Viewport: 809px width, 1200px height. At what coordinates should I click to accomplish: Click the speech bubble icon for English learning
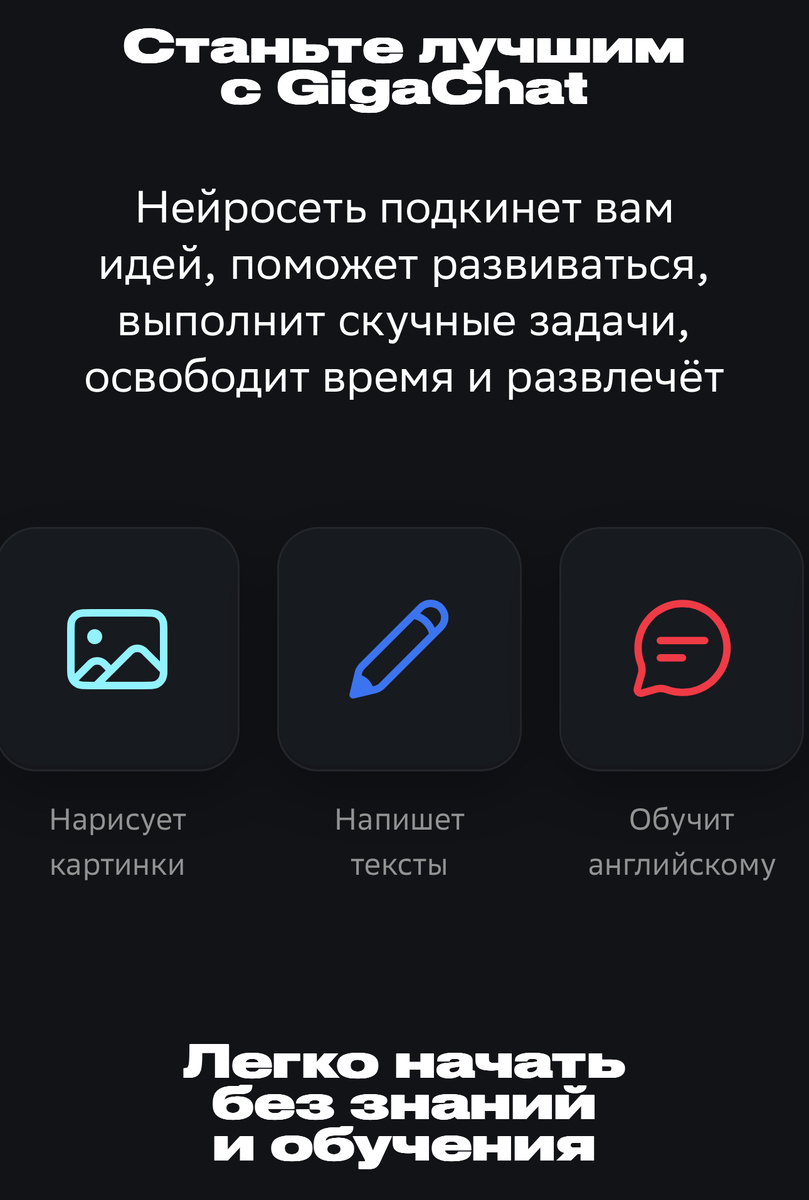(680, 648)
